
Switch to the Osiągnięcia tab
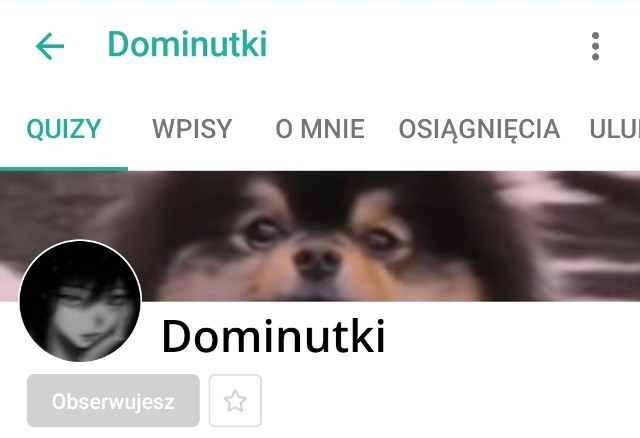[479, 129]
